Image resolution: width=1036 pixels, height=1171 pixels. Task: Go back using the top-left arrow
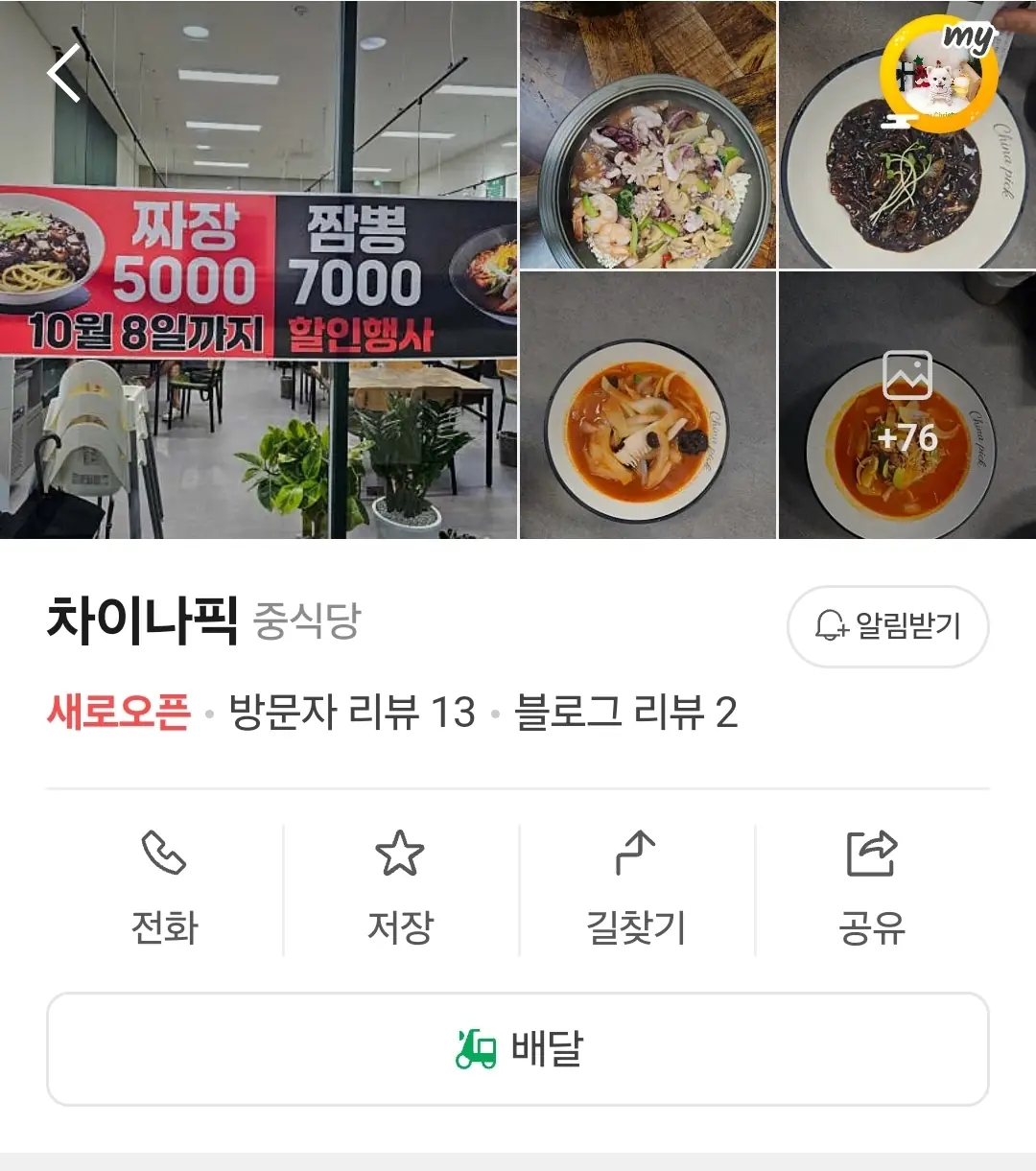tap(65, 73)
